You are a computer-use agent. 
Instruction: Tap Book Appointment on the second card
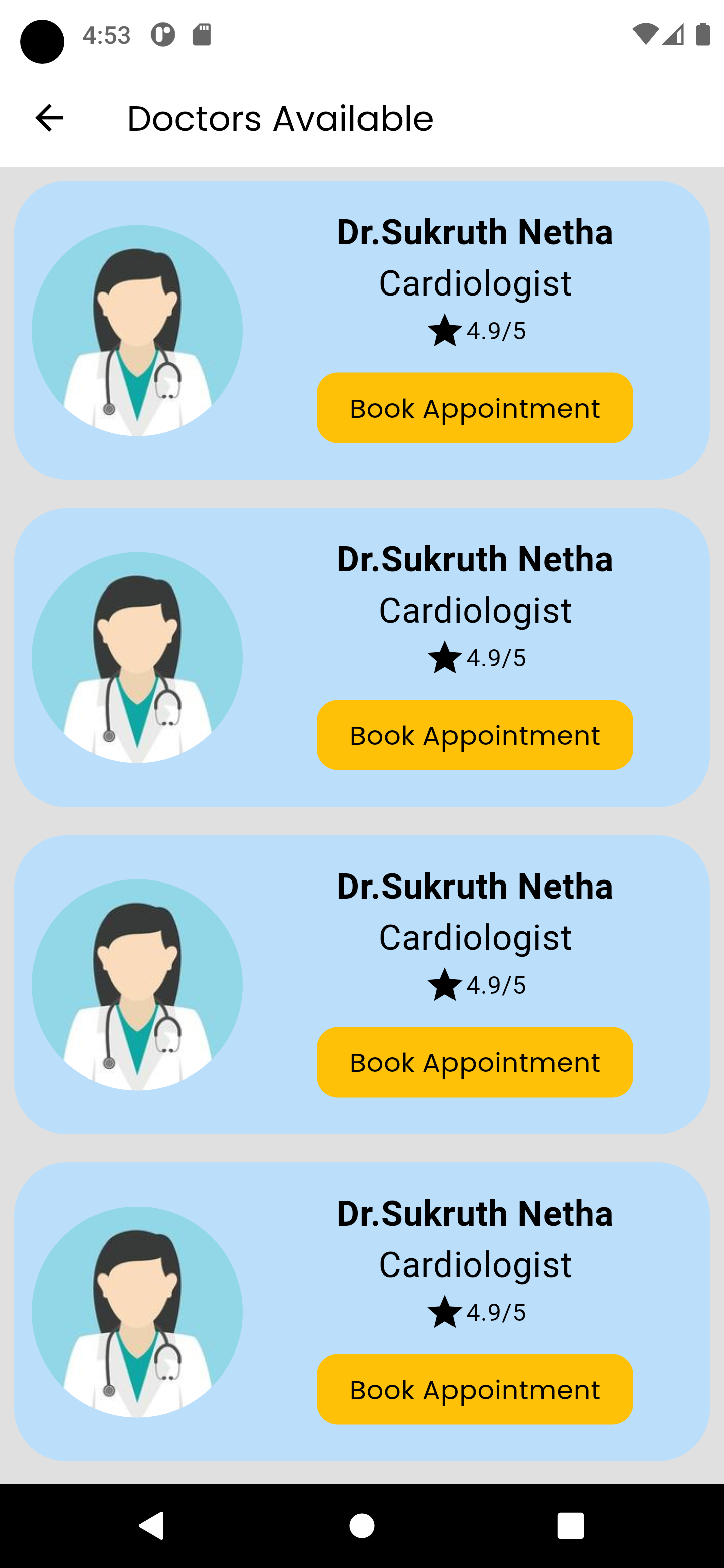(474, 735)
